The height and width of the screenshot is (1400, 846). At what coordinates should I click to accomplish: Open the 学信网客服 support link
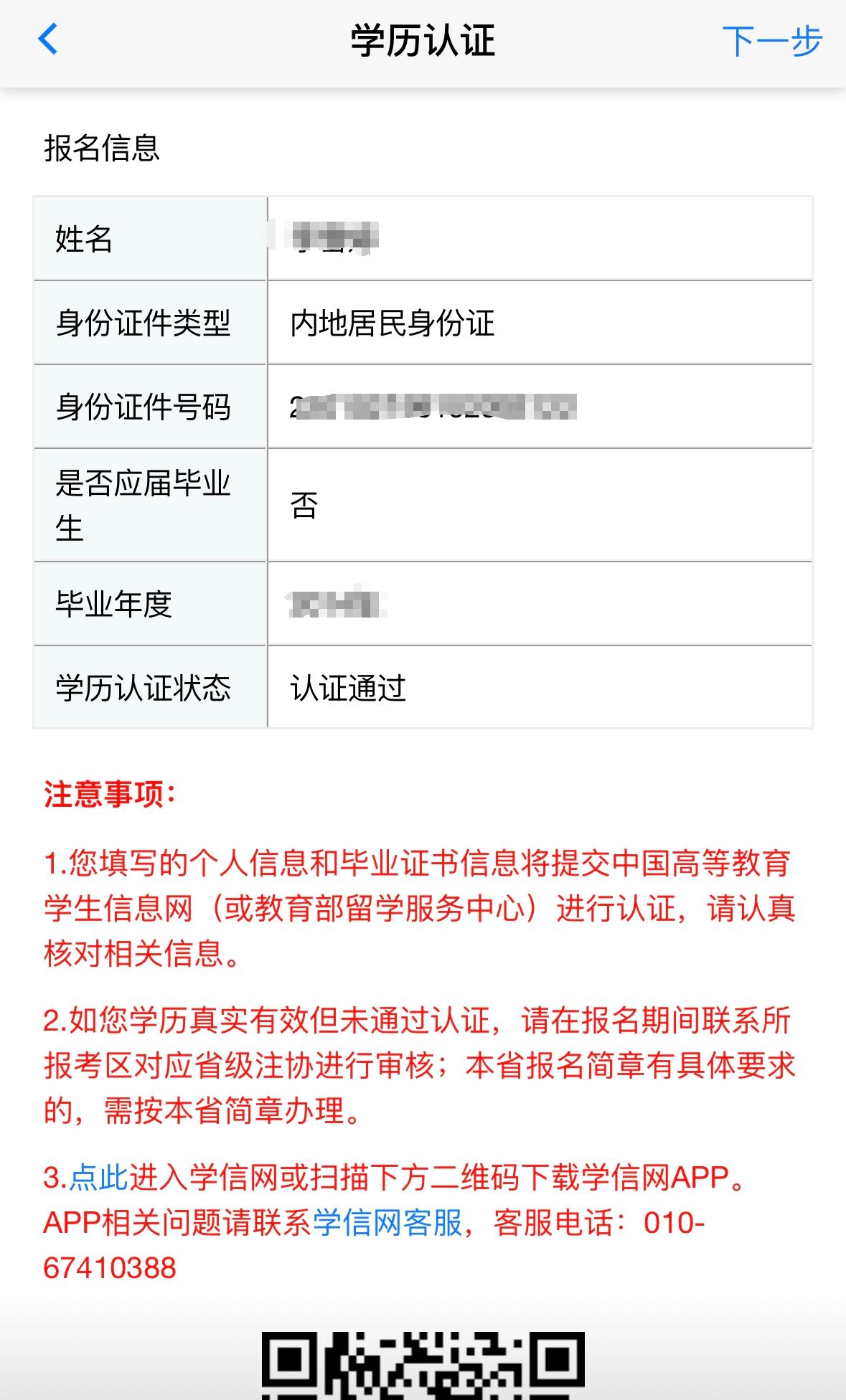387,1223
